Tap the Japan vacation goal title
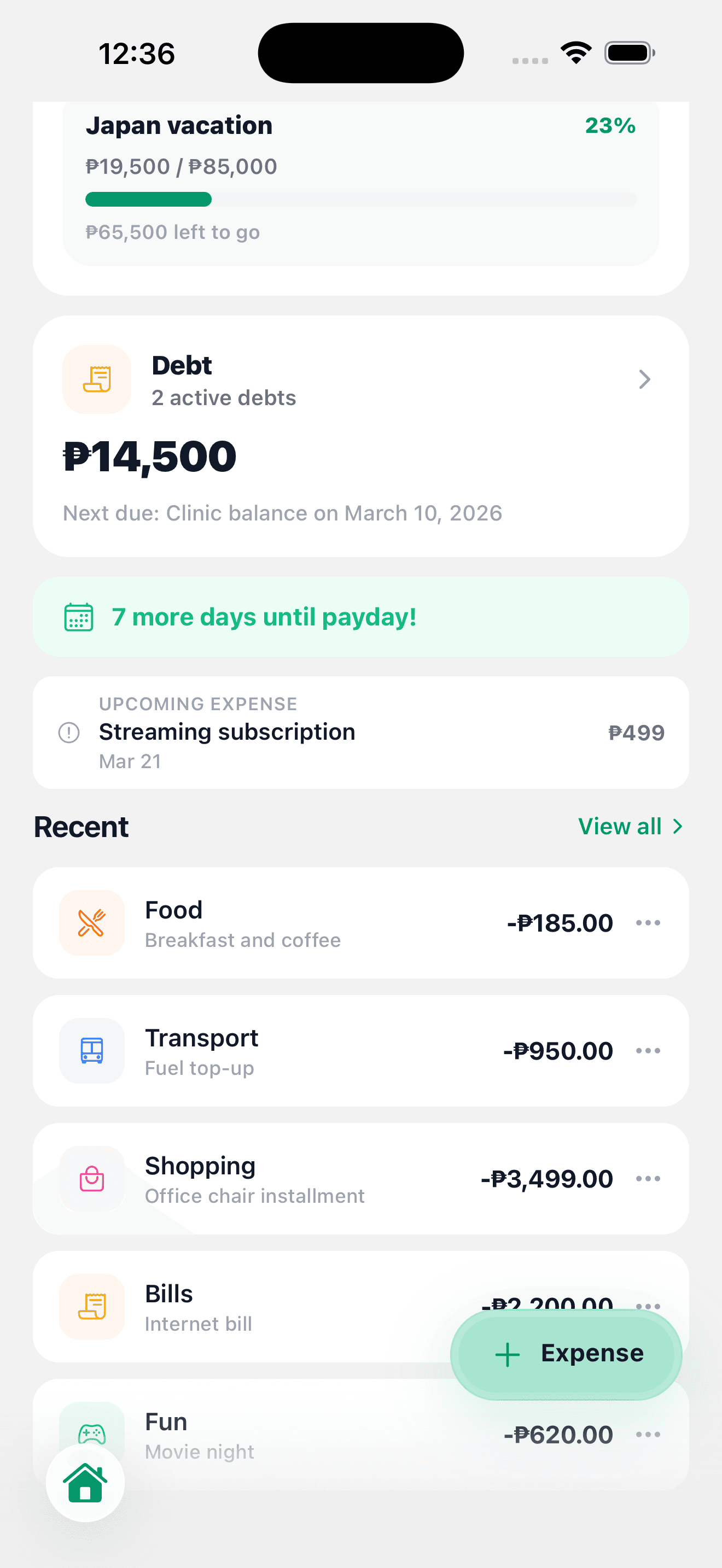The height and width of the screenshot is (1568, 722). 178,125
